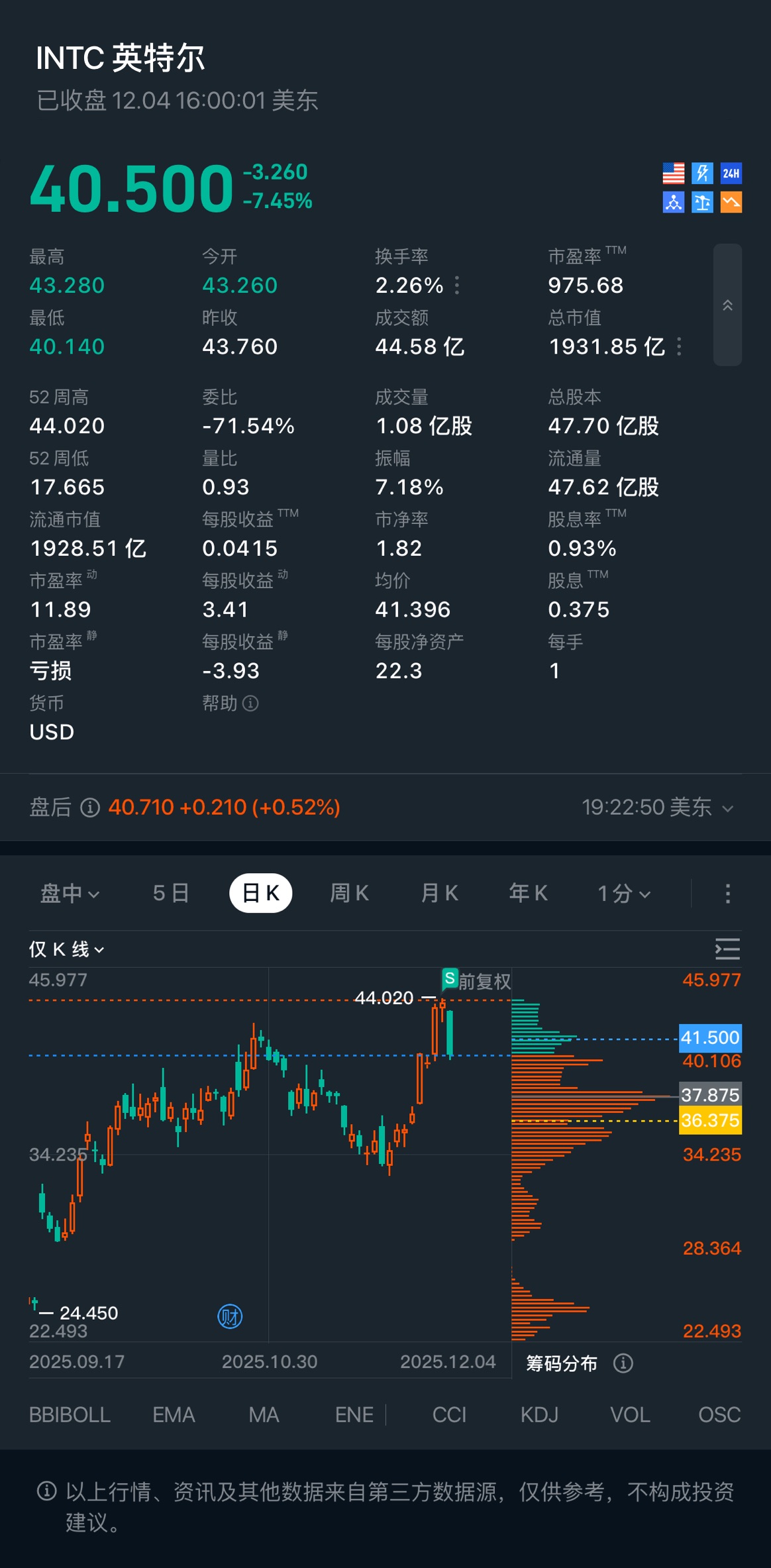Tap the 24H trading icon
This screenshot has width=771, height=1568.
pos(731,174)
